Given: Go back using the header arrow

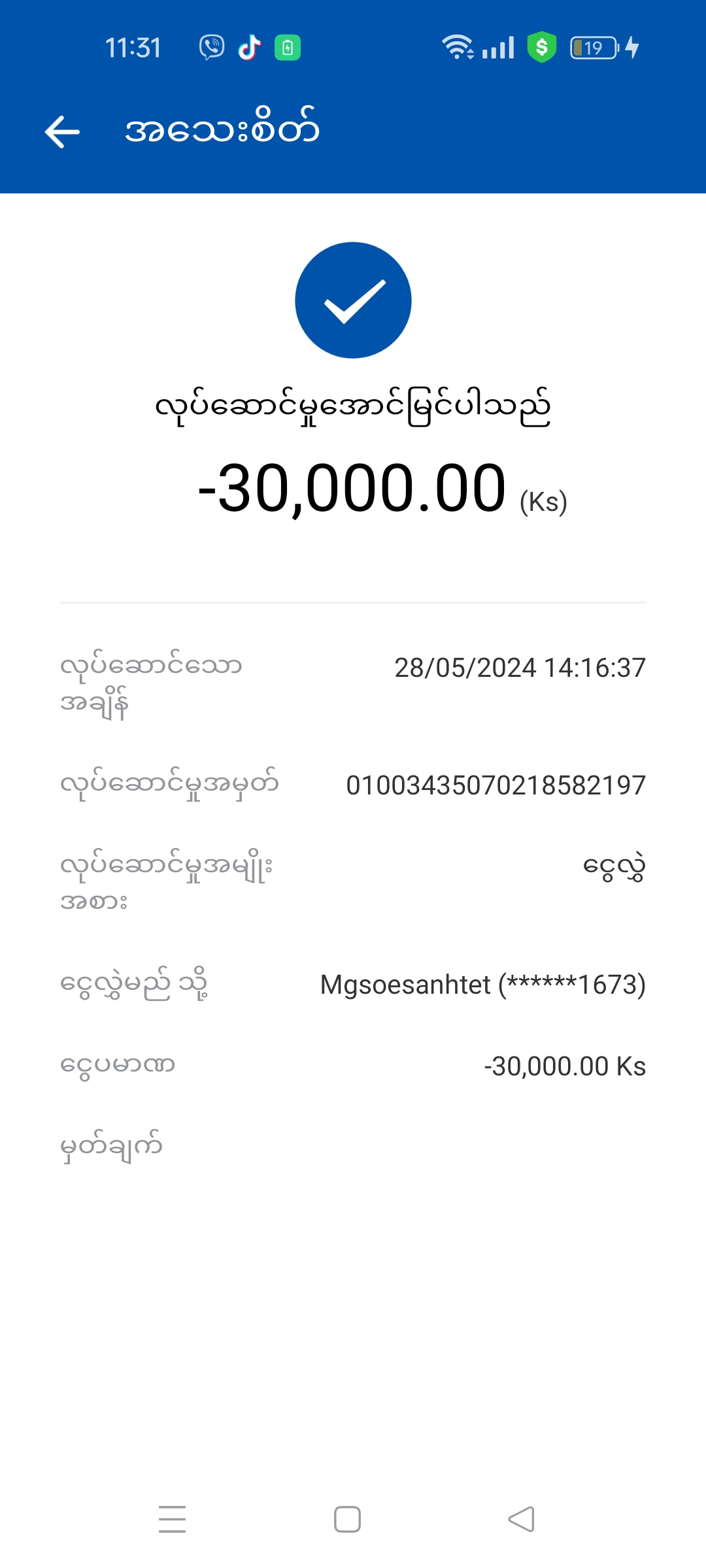Looking at the screenshot, I should [62, 131].
